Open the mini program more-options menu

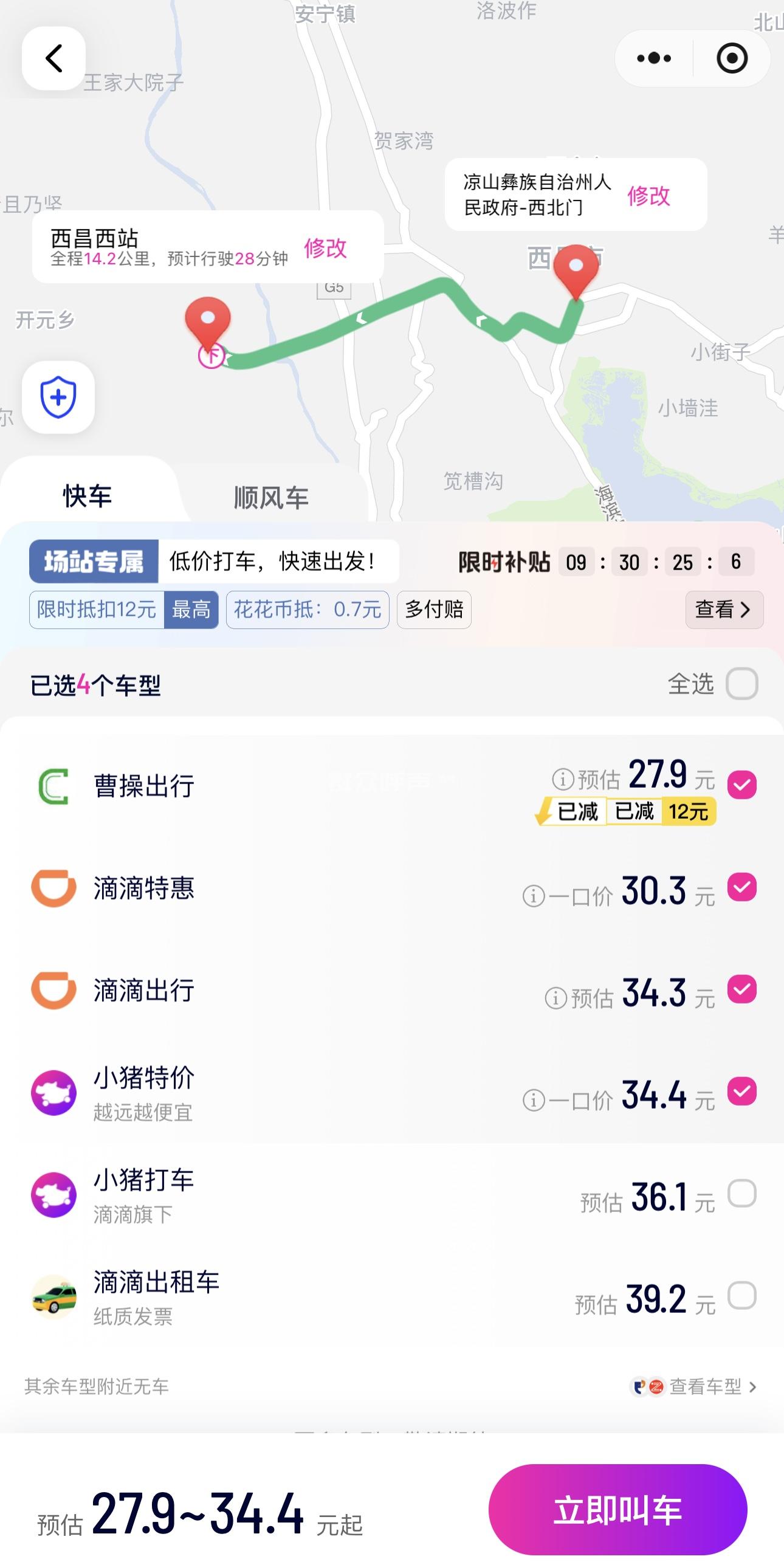(x=654, y=58)
